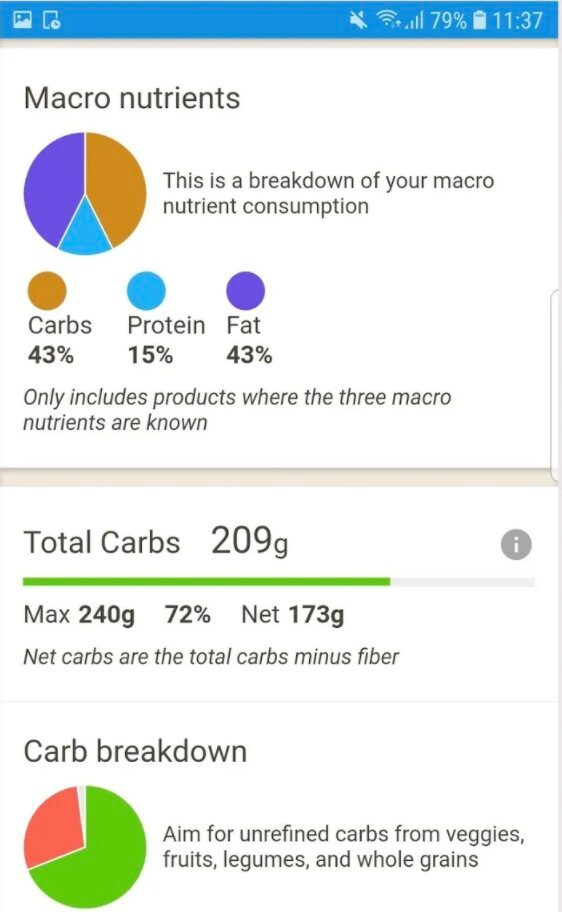
Task: Open the Total Carbs info icon
Action: pos(516,545)
